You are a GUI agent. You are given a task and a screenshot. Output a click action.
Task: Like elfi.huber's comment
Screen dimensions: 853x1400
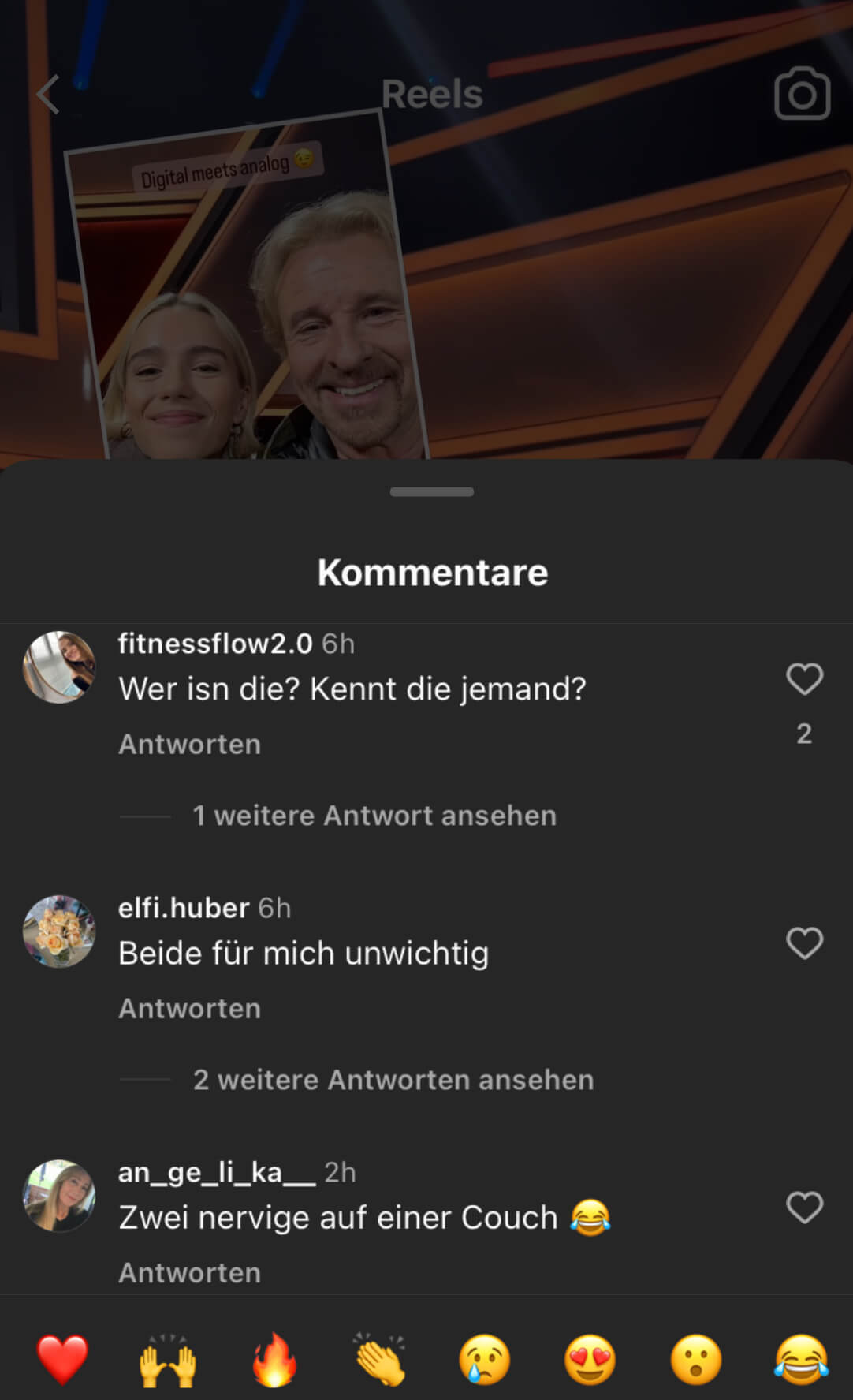coord(804,943)
